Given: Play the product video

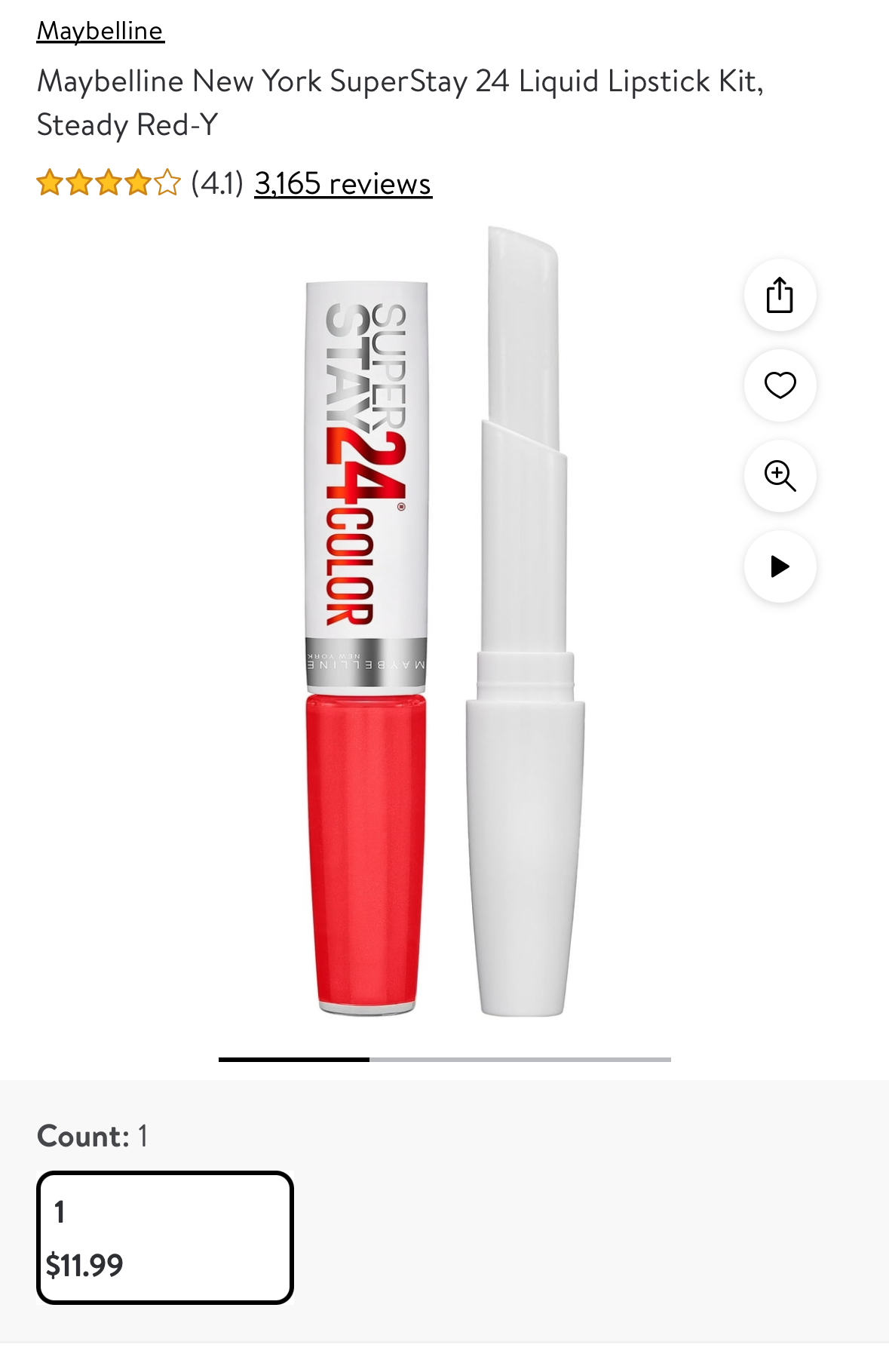Looking at the screenshot, I should coord(780,566).
